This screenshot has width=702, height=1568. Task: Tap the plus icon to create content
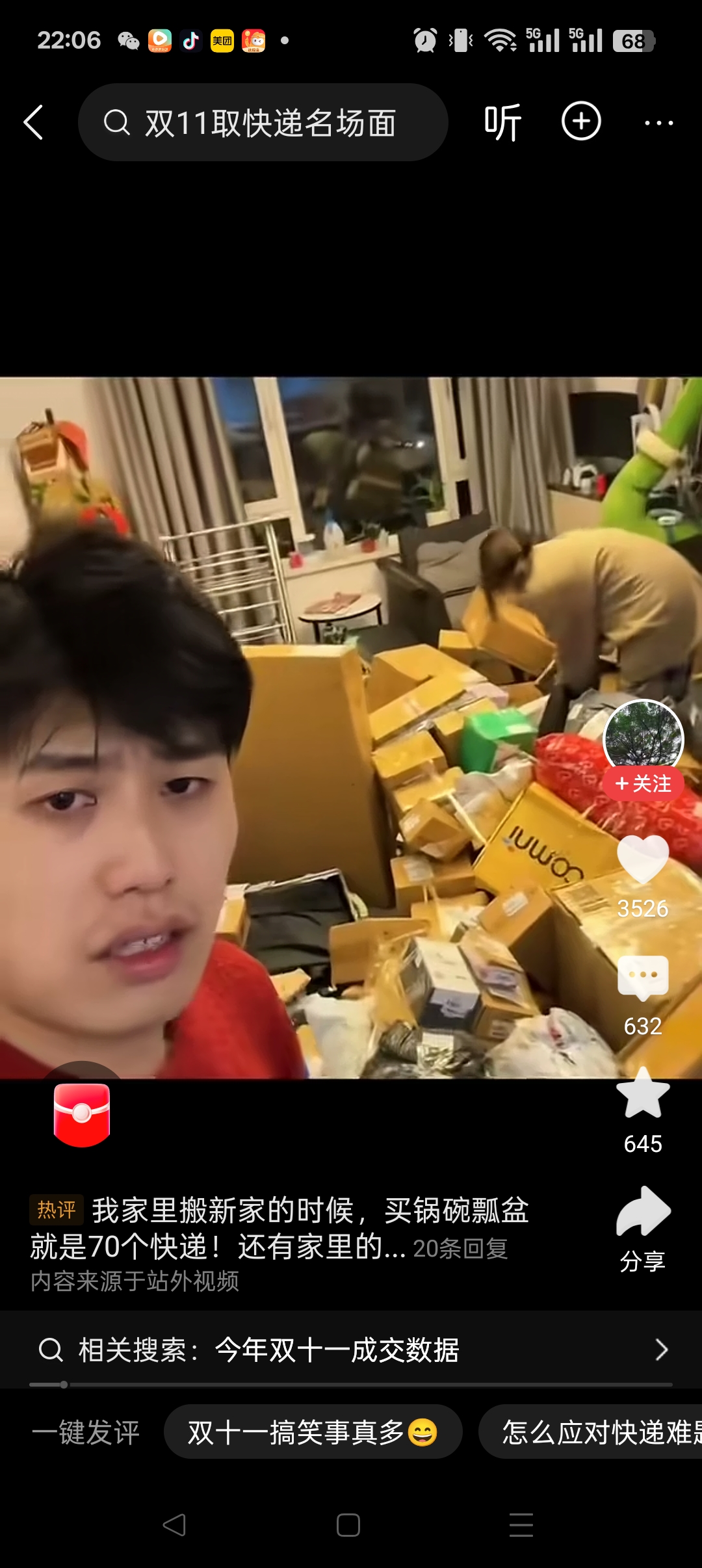580,122
